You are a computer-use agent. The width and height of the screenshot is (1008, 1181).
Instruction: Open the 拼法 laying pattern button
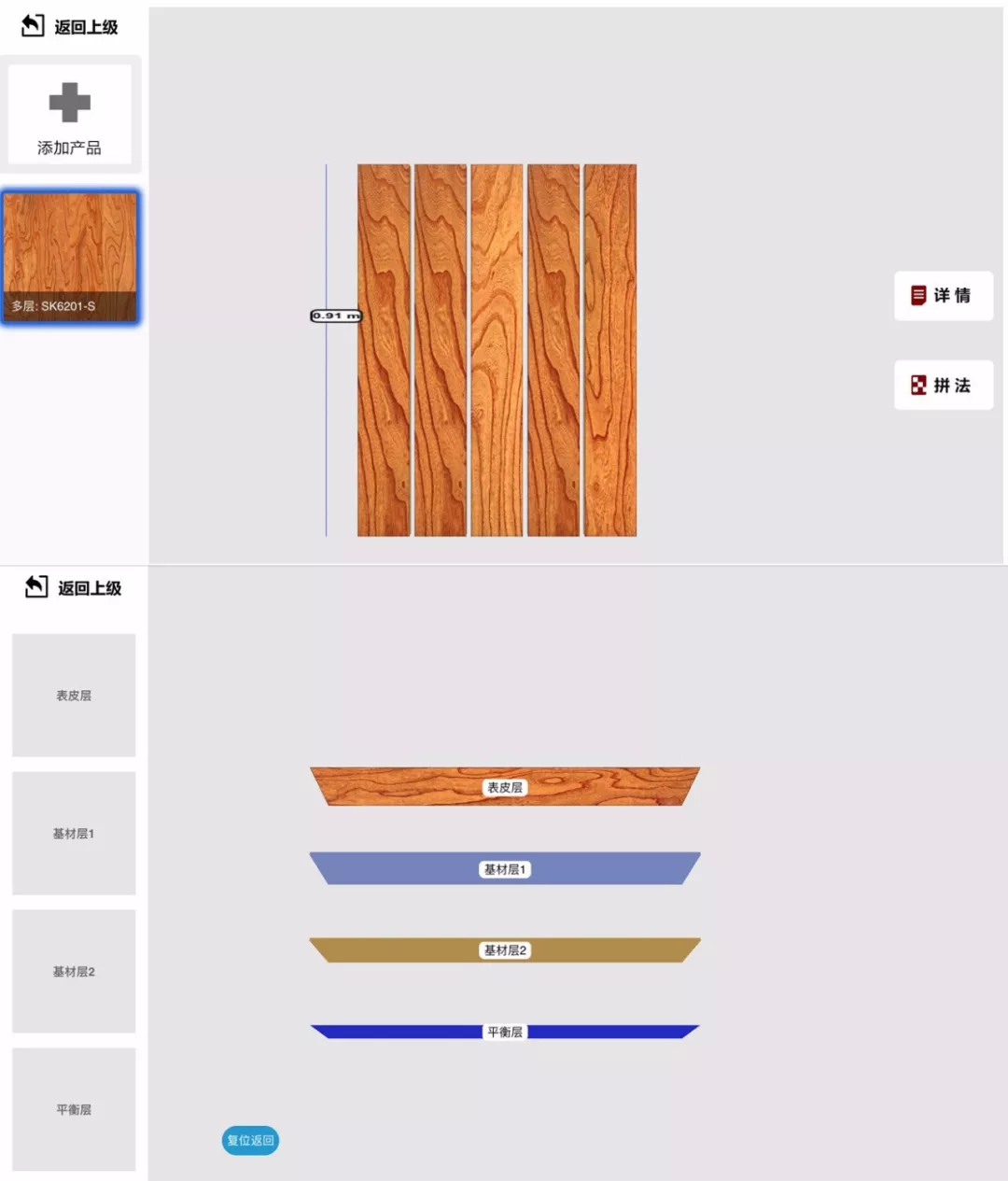point(943,385)
